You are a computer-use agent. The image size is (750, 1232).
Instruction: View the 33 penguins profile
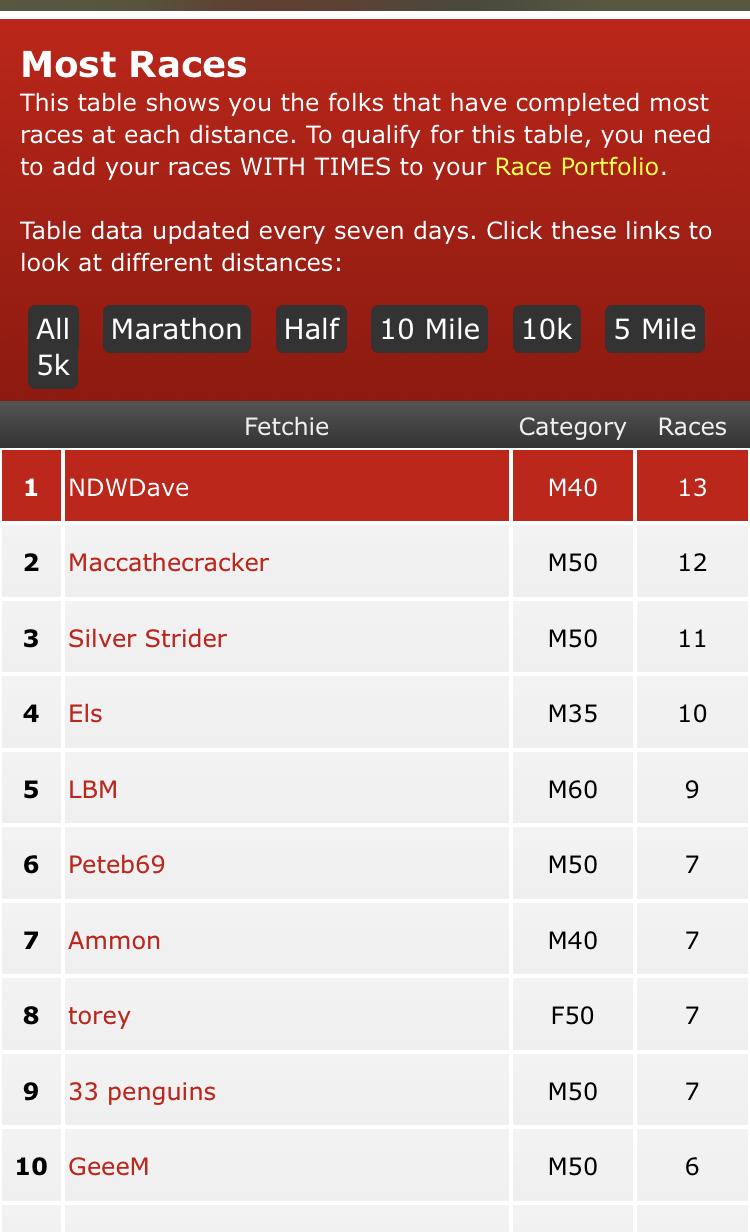pyautogui.click(x=142, y=1091)
